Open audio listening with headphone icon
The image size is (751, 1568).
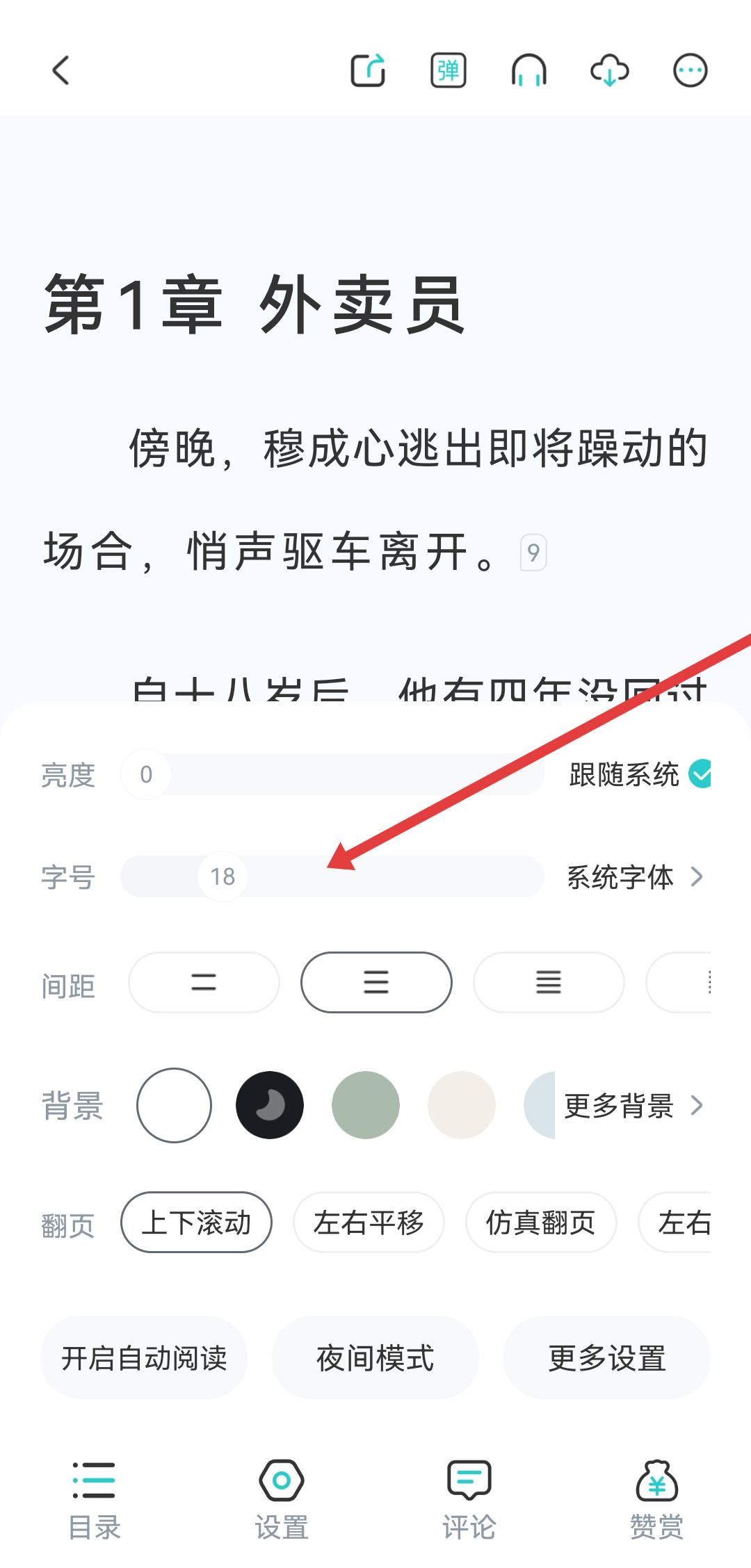528,71
